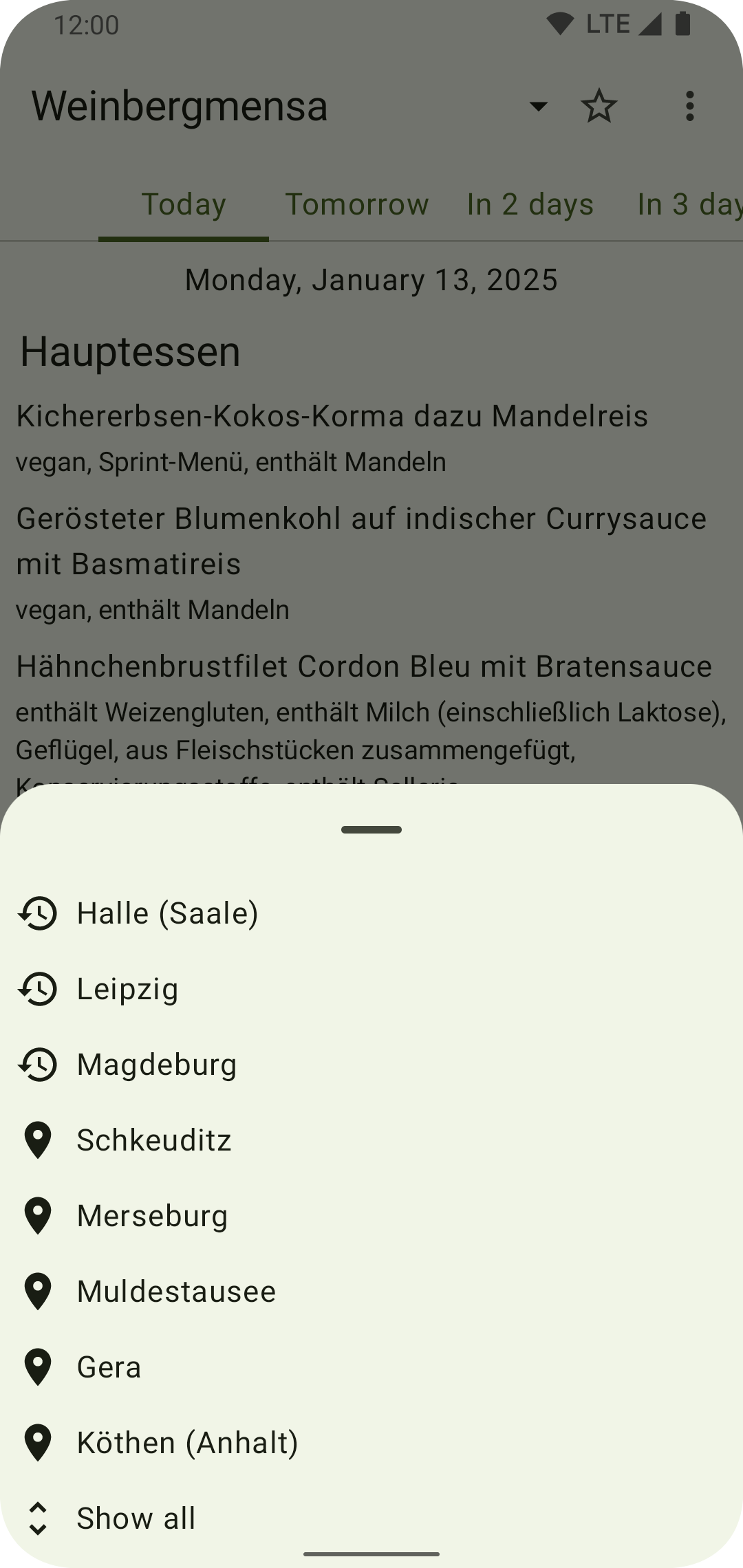Select Halle (Saale) from recent cities

pos(167,913)
